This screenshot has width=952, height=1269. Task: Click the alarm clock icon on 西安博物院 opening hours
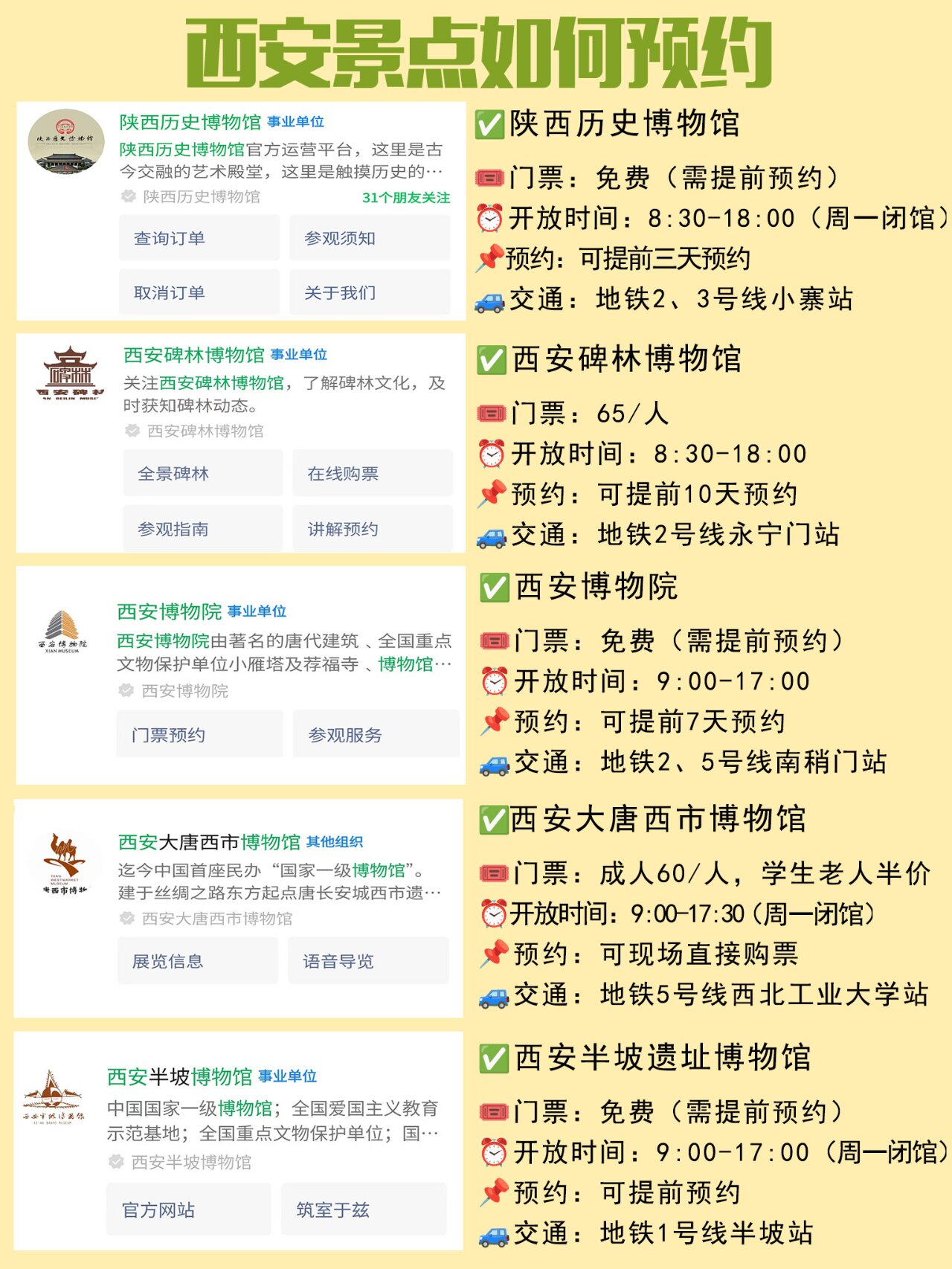(x=493, y=679)
